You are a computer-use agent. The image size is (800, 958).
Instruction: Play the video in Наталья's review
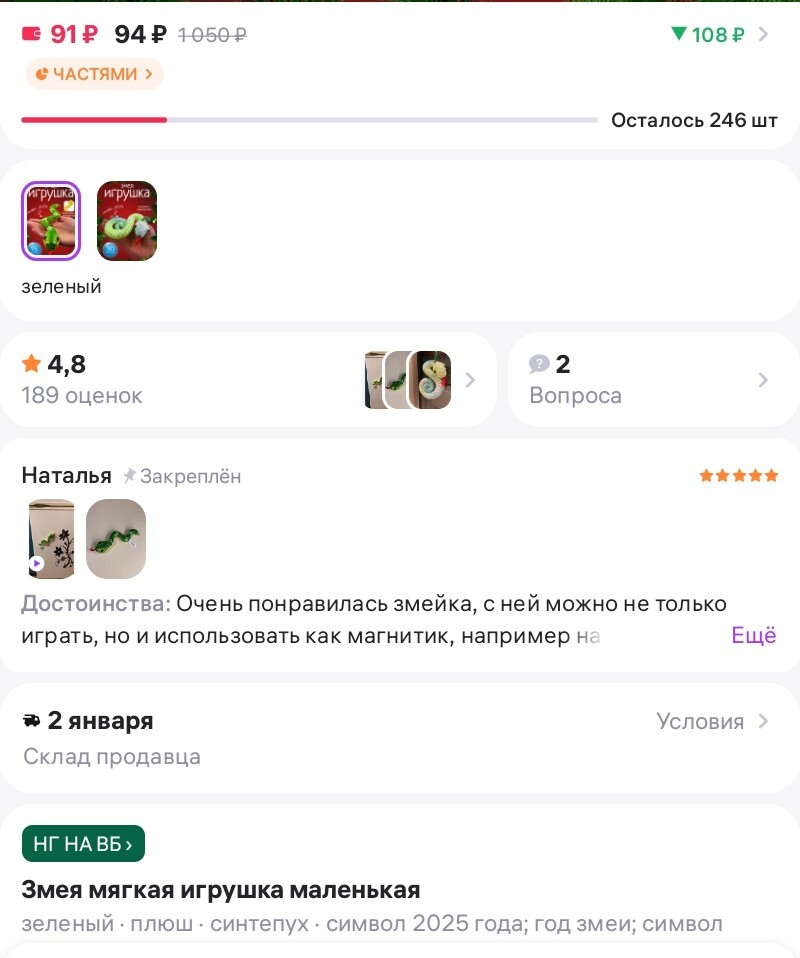tap(50, 539)
